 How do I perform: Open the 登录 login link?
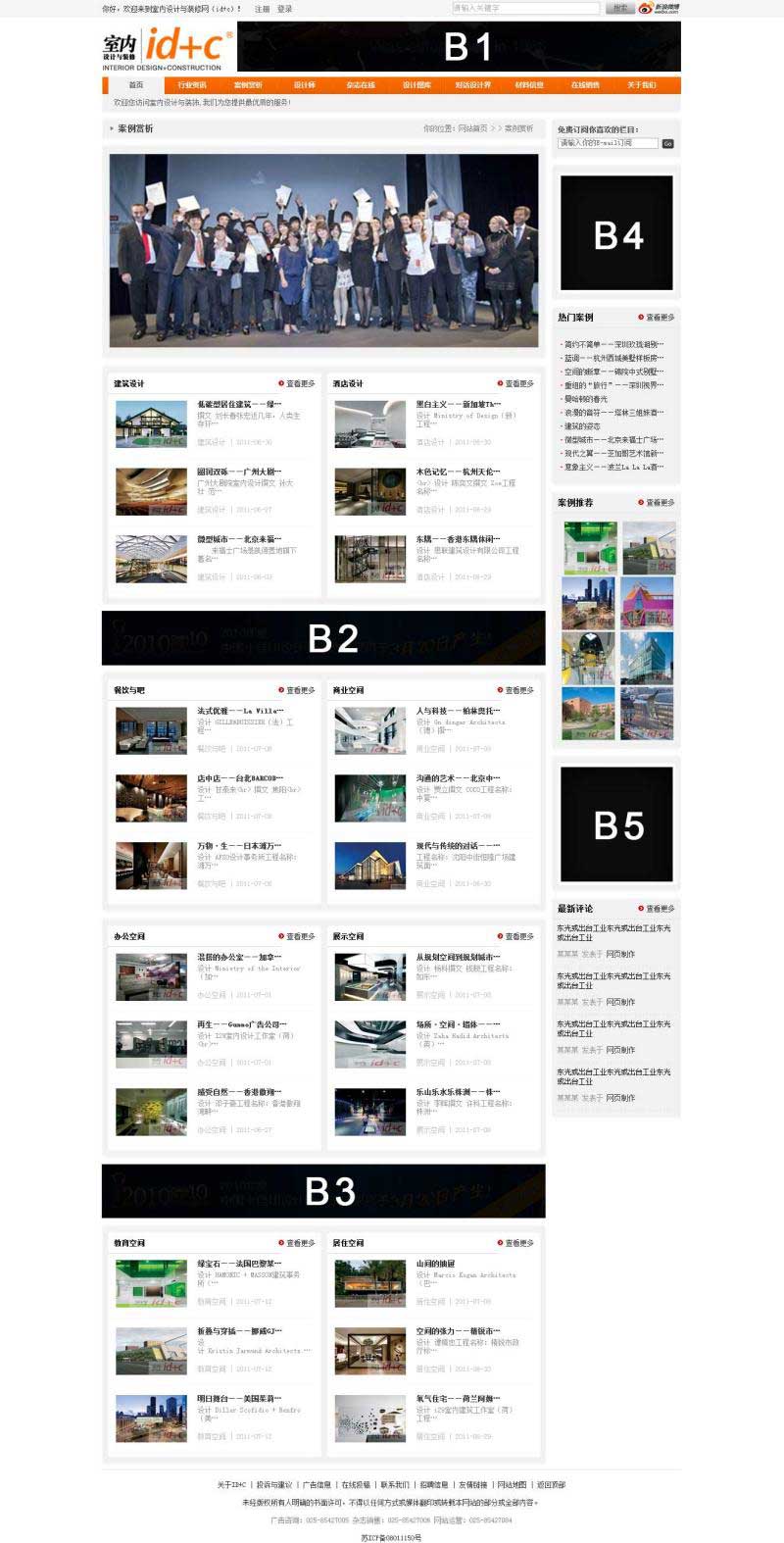coord(284,9)
